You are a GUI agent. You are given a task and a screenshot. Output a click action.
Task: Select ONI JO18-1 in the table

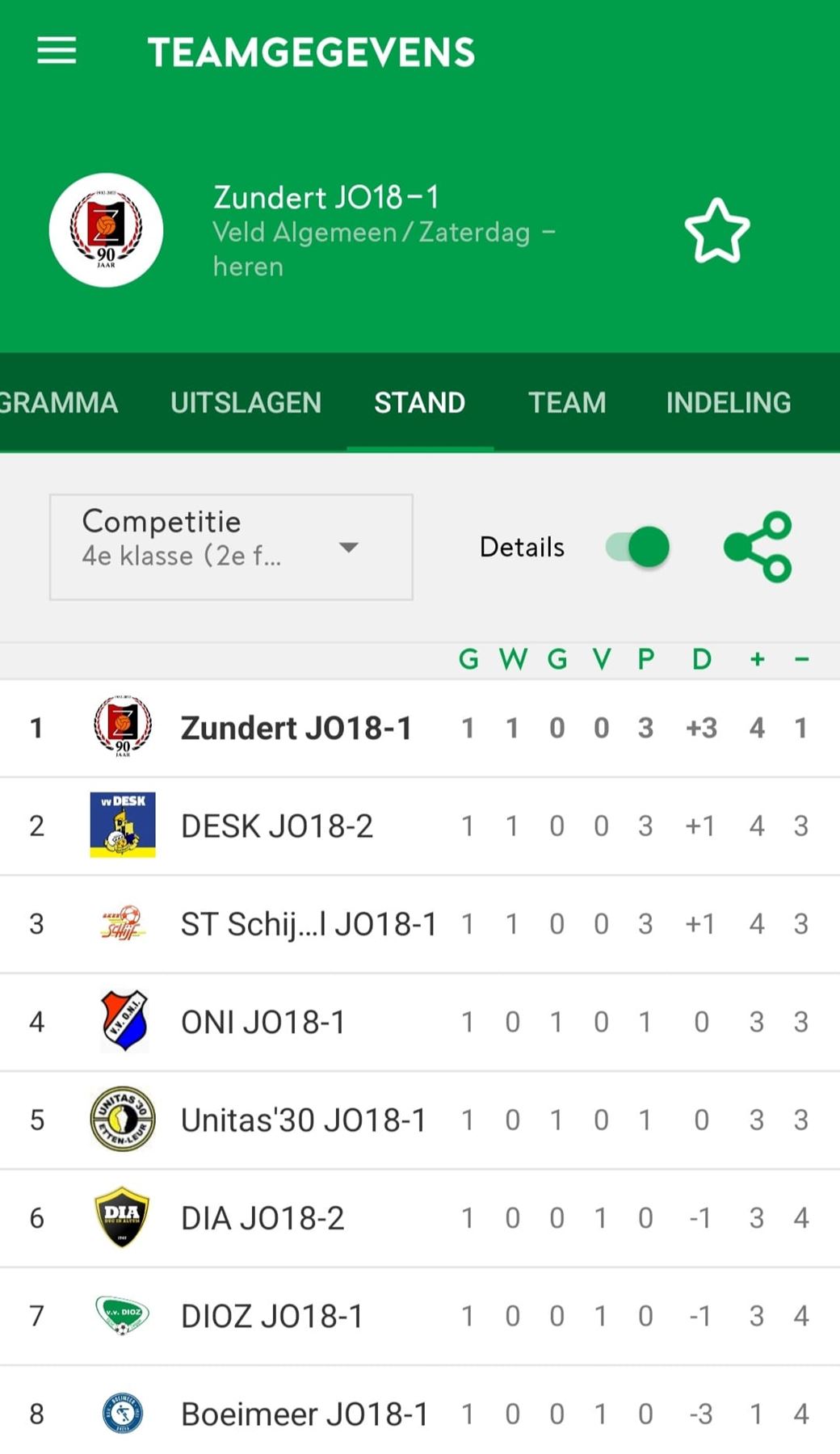[x=263, y=1023]
